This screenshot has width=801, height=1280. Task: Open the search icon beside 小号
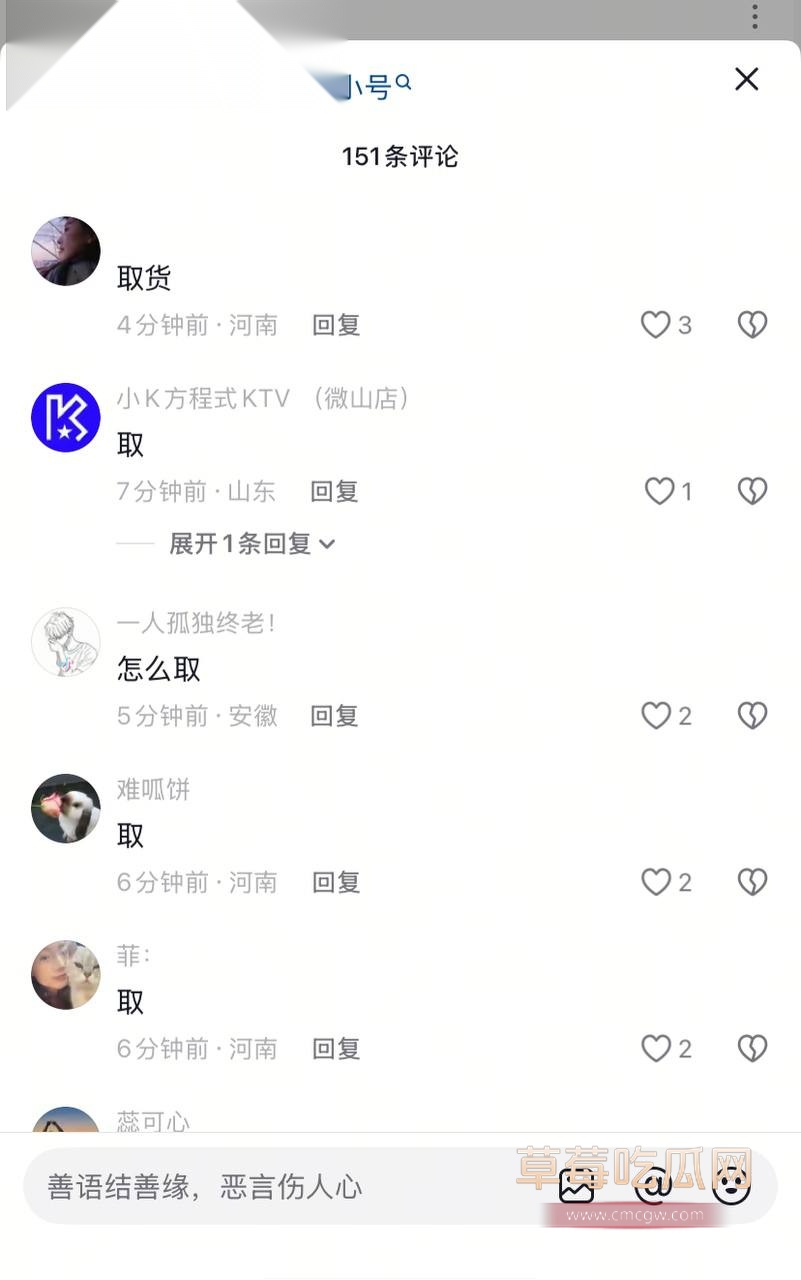pos(404,82)
